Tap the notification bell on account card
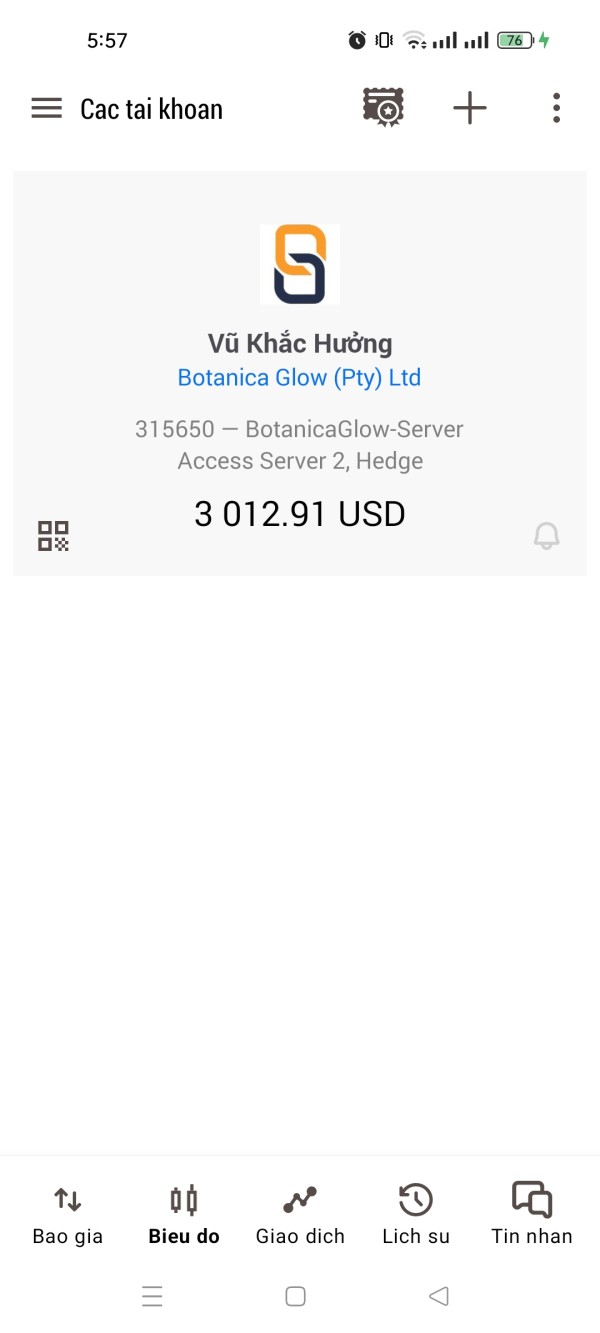This screenshot has height=1333, width=600. point(546,536)
